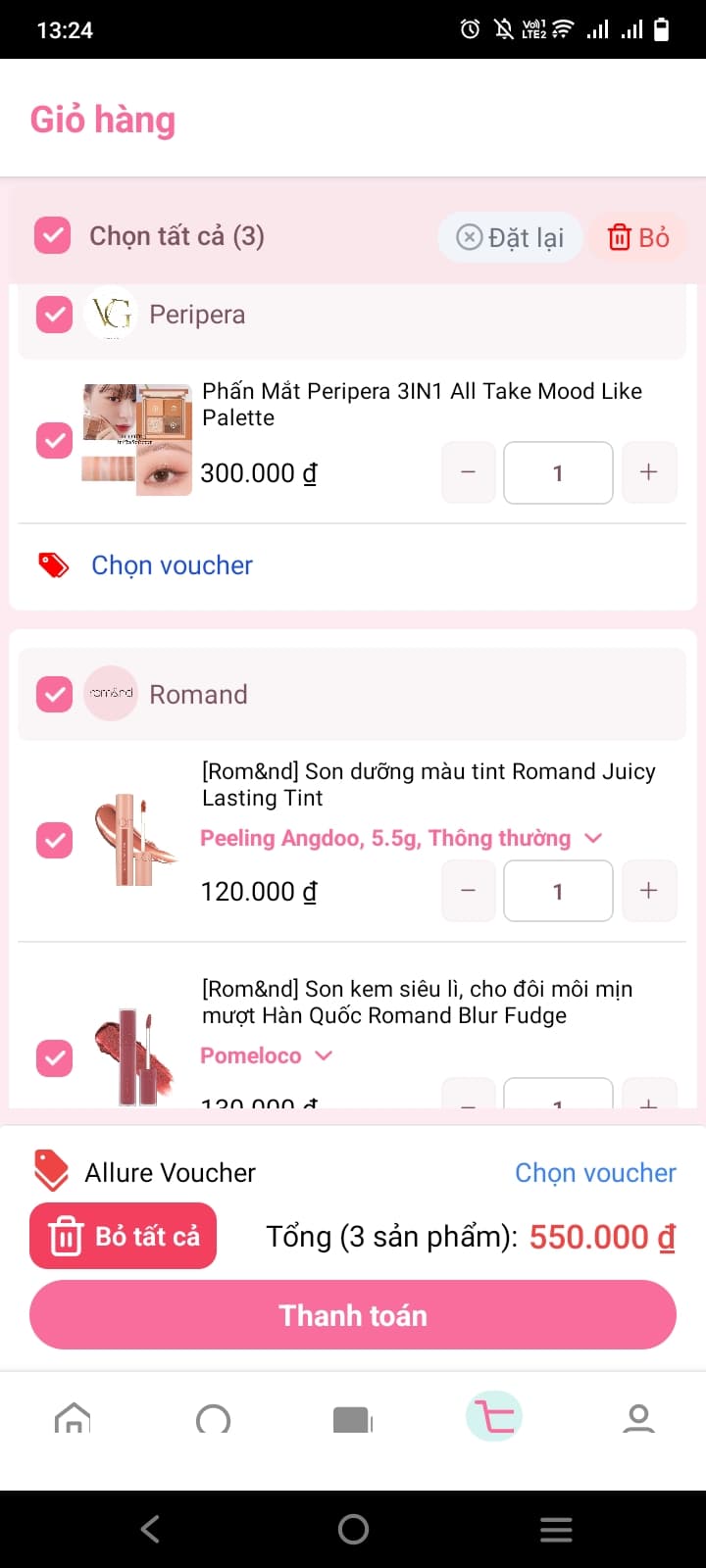Toggle the Chọn tất cả checkbox
Image resolution: width=706 pixels, height=1568 pixels.
tap(53, 236)
